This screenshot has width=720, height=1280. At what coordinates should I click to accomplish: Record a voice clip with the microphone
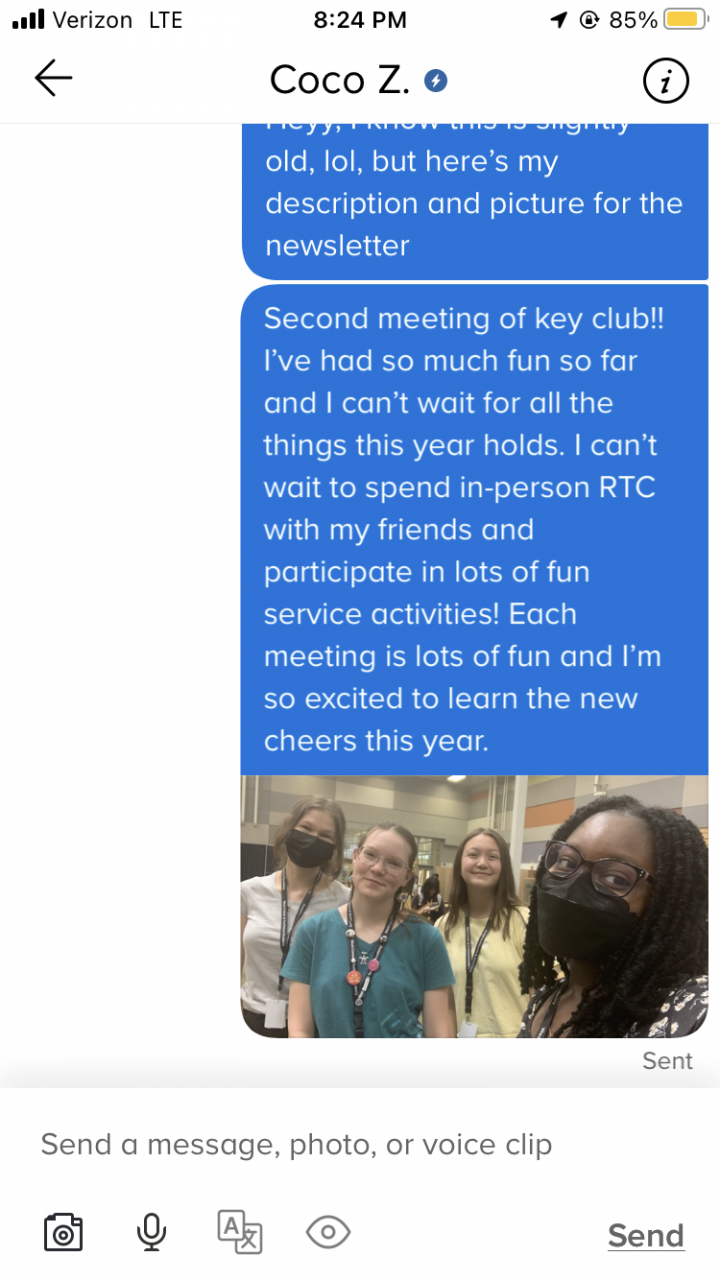(151, 1232)
